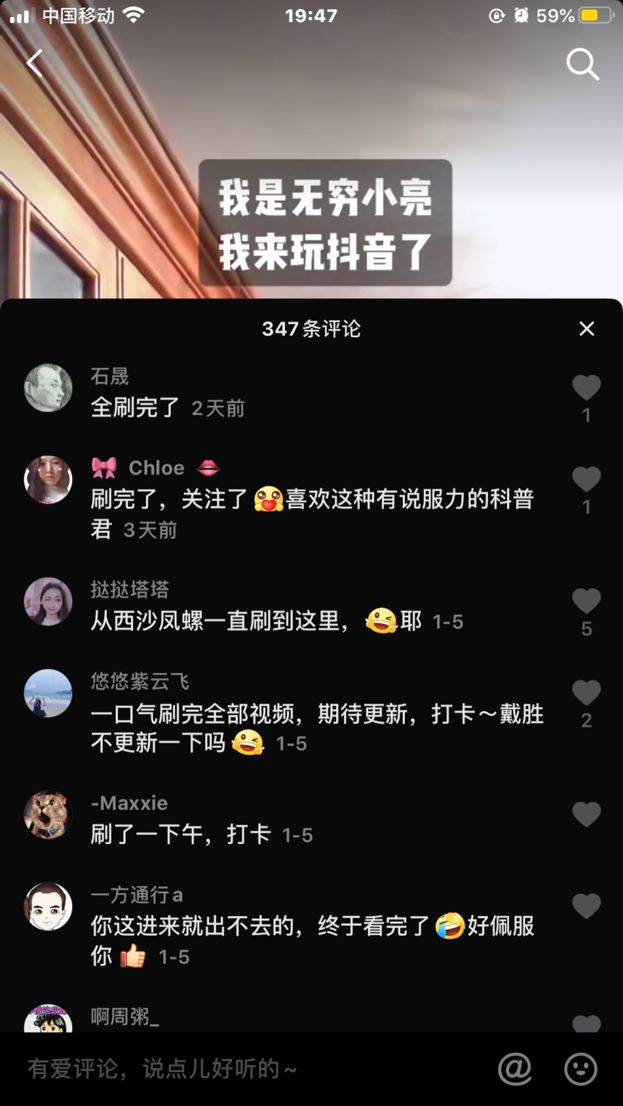Like Chloe's comment about 科普君
Image resolution: width=623 pixels, height=1106 pixels.
pos(586,480)
